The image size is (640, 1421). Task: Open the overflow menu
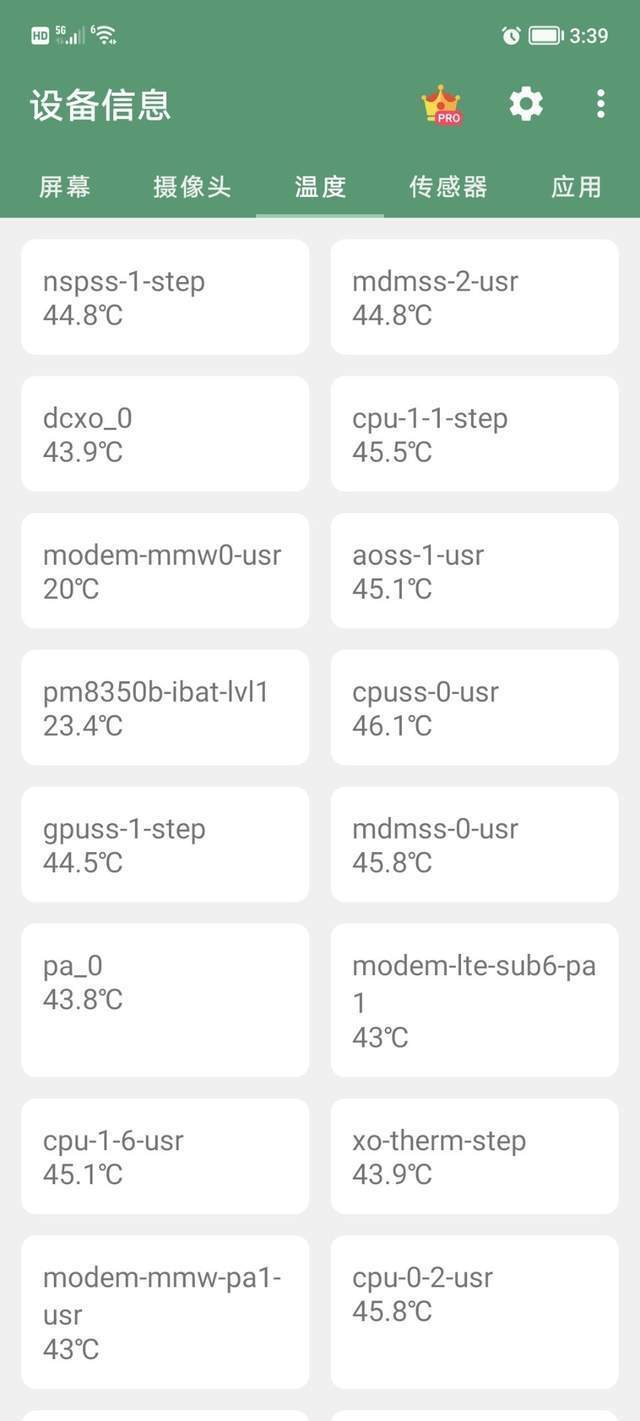tap(600, 104)
